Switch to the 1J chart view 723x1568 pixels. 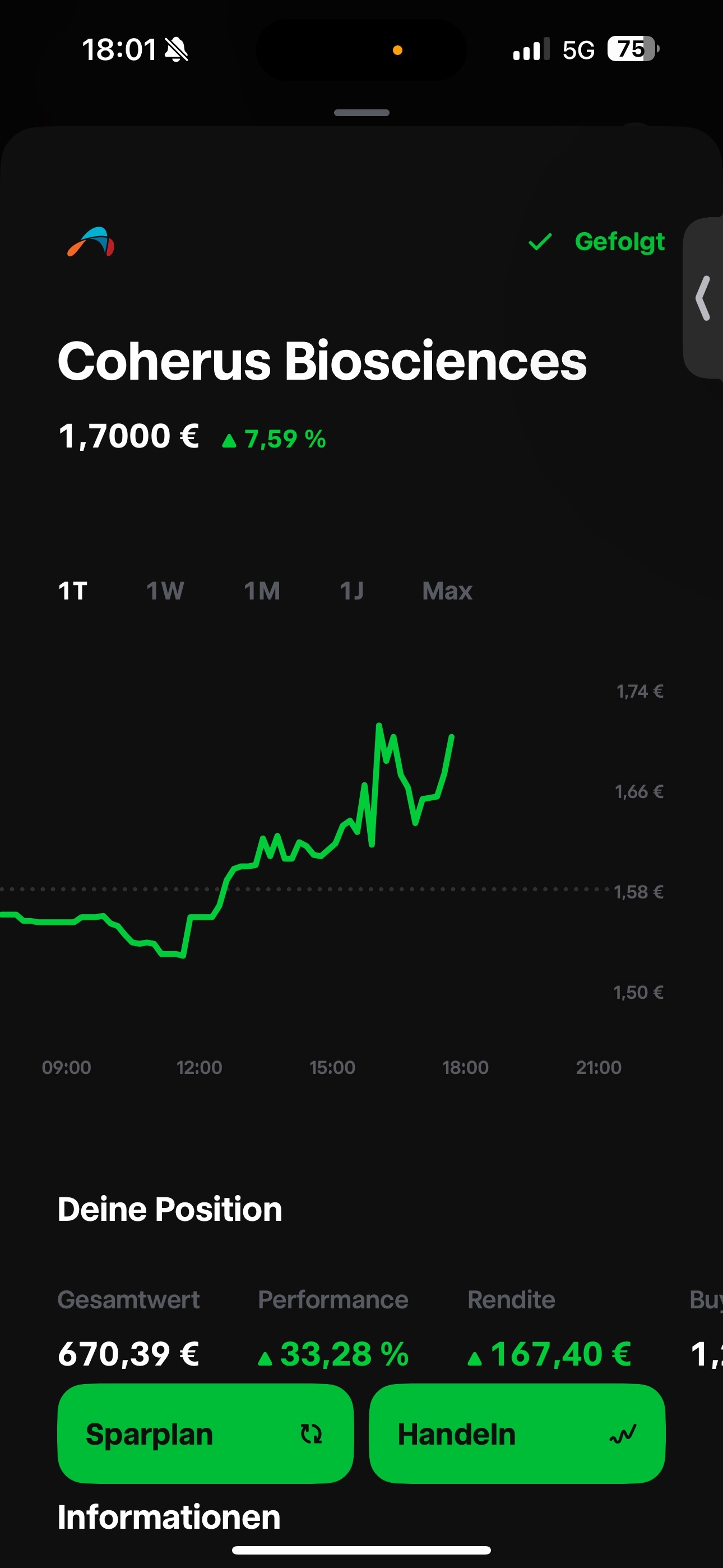click(352, 591)
